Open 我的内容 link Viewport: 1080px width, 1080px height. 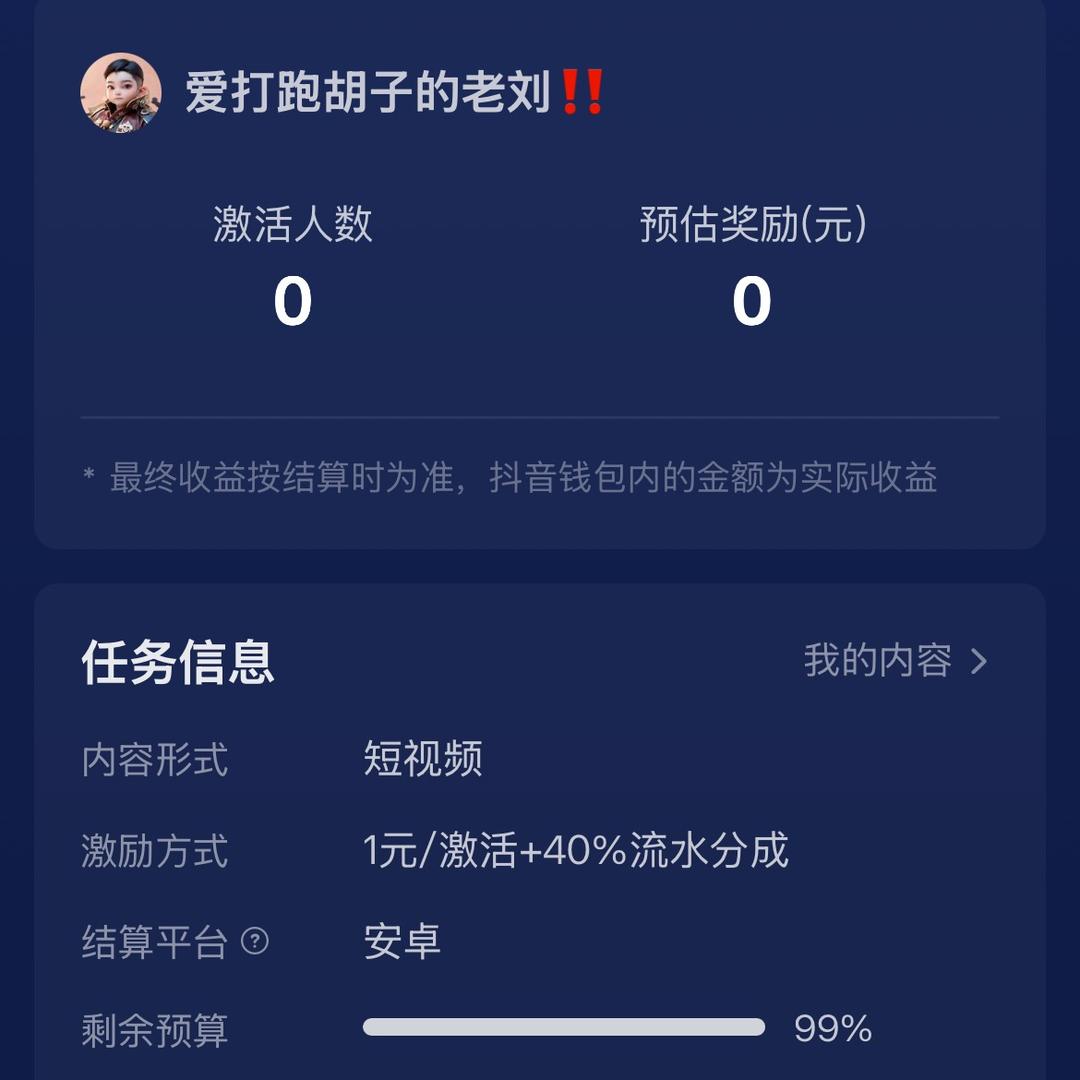pyautogui.click(x=895, y=661)
